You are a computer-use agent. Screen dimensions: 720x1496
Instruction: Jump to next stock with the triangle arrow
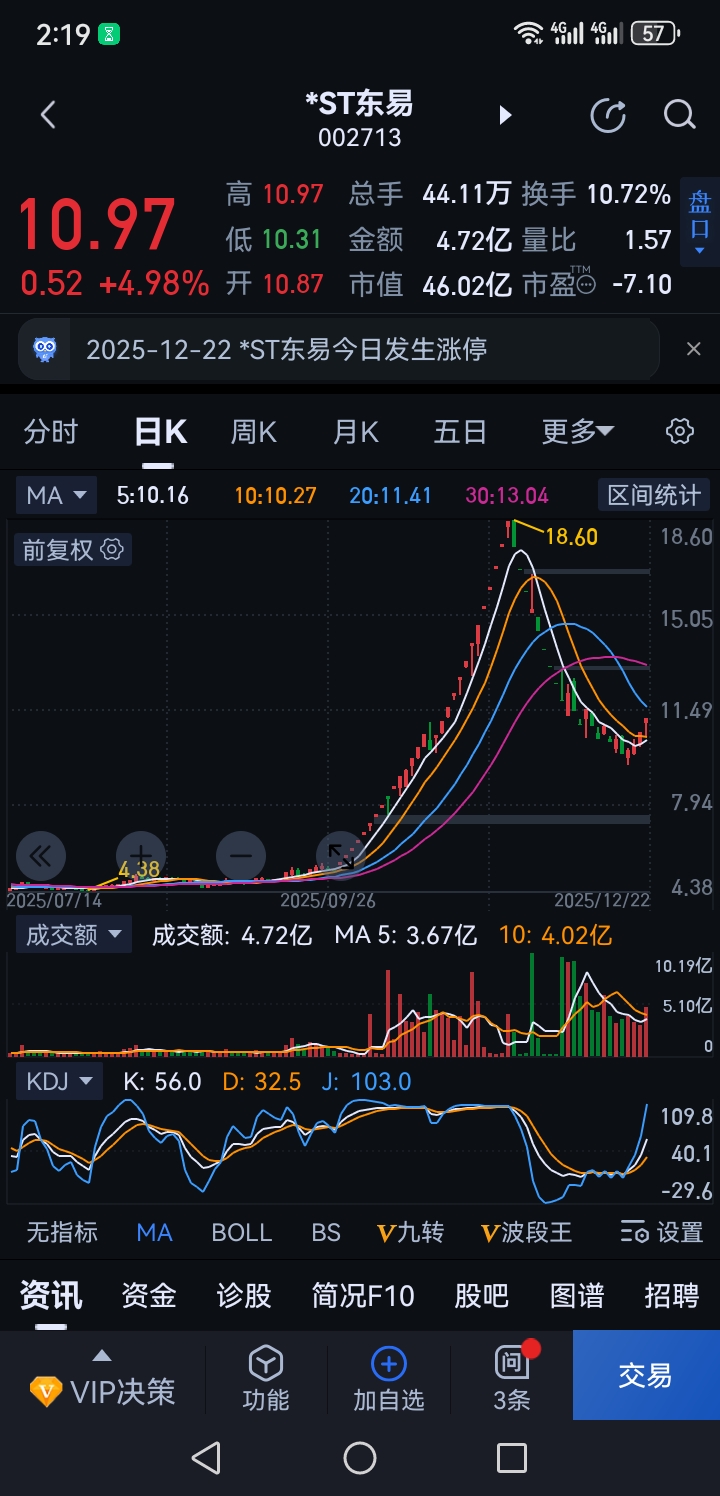(505, 116)
